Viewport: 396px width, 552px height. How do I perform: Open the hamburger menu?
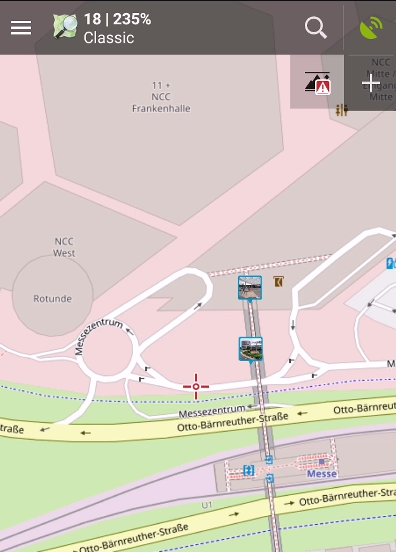[21, 28]
